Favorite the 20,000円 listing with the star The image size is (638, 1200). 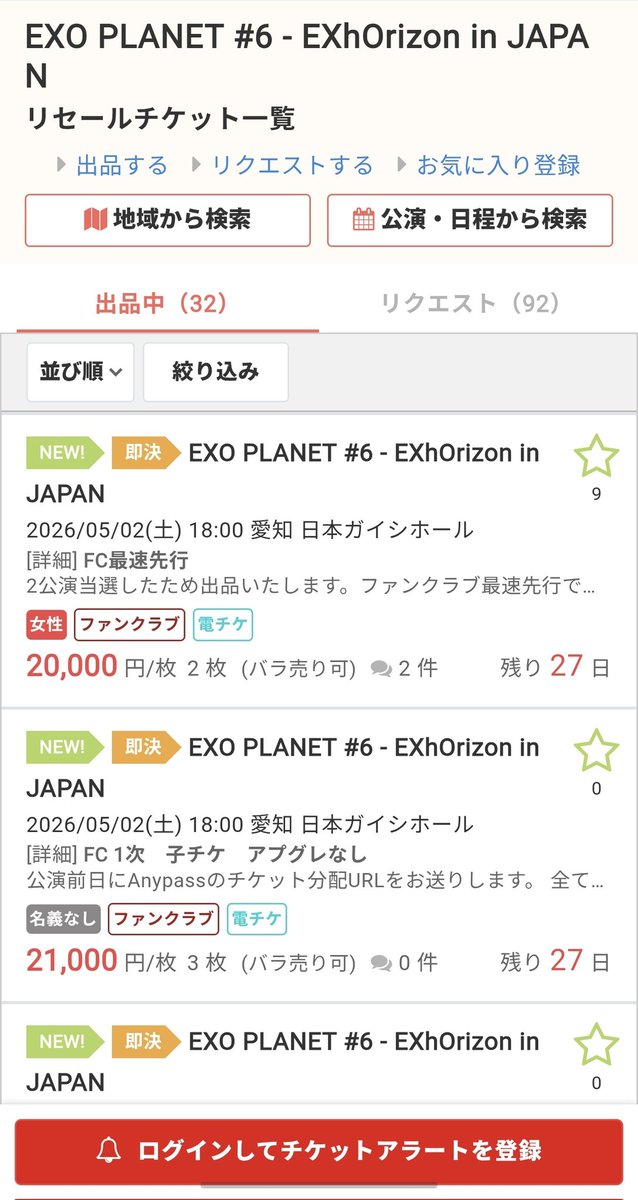(597, 457)
